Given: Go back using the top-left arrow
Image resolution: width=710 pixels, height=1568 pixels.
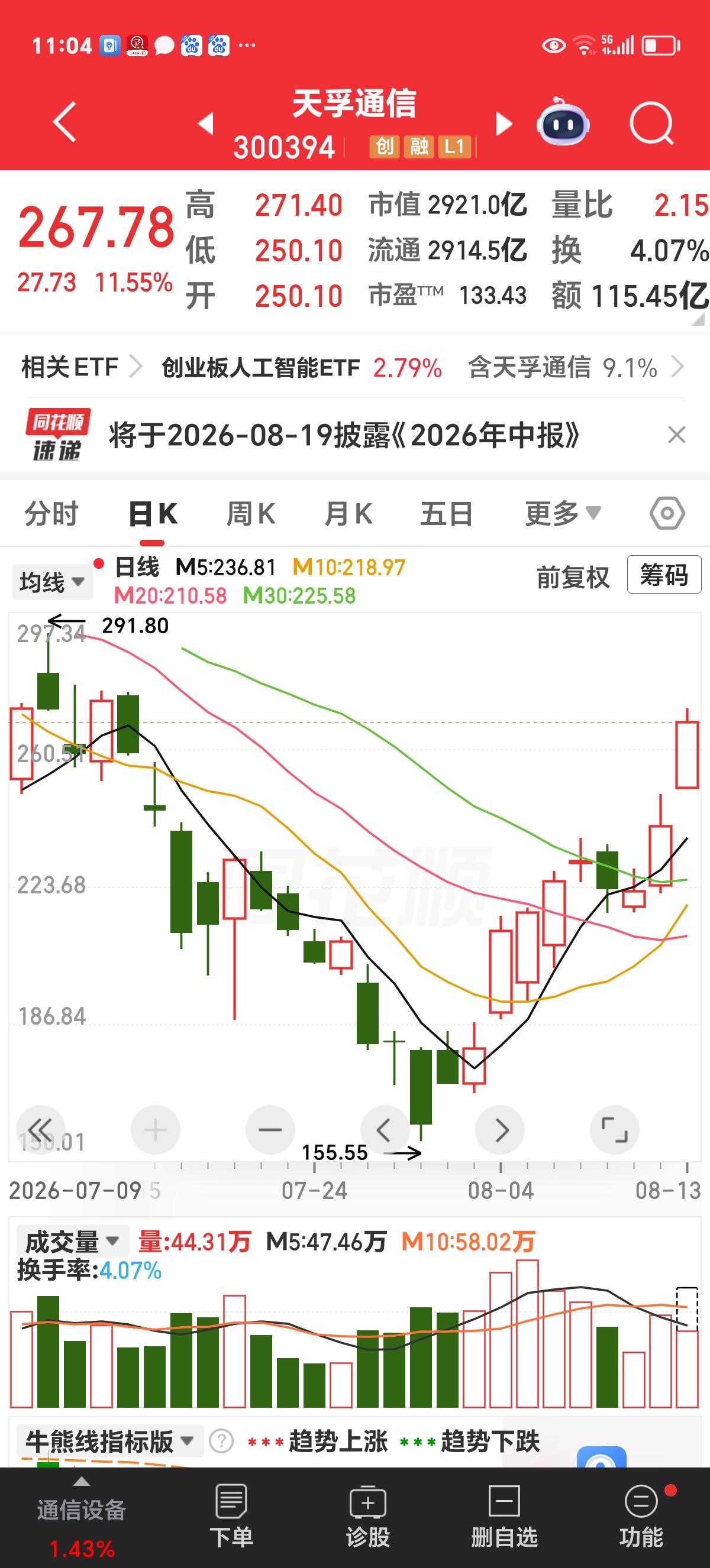Looking at the screenshot, I should 64,122.
